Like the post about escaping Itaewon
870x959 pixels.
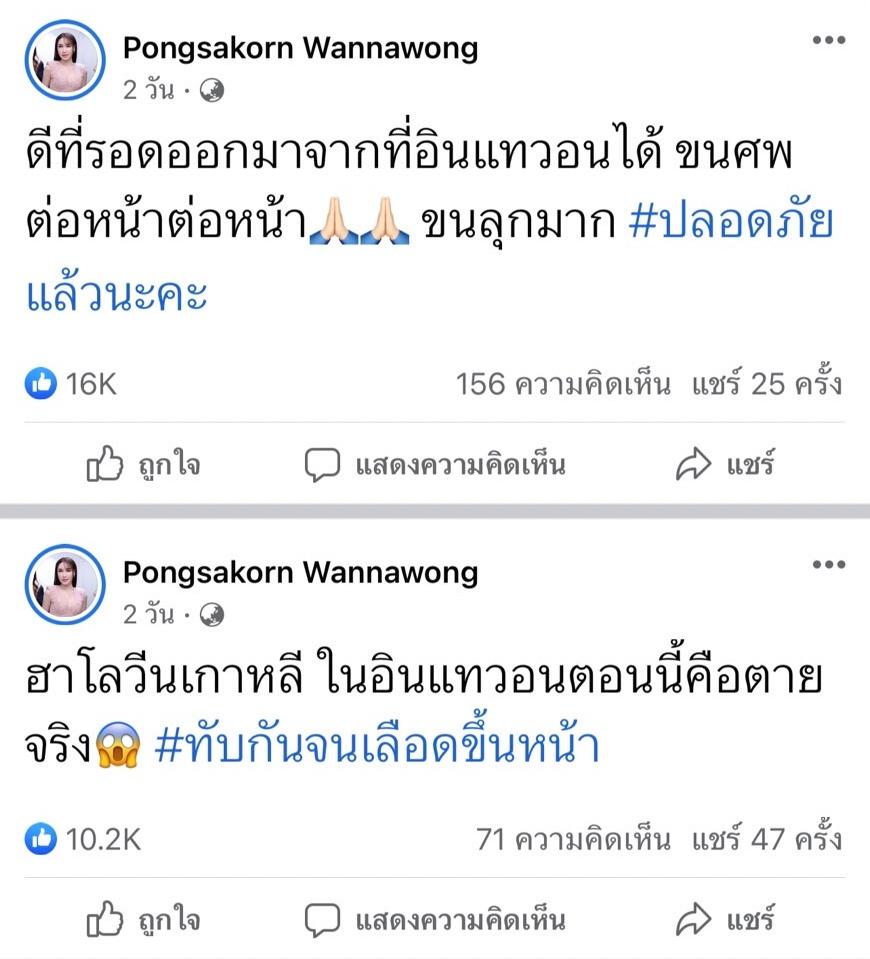point(143,465)
